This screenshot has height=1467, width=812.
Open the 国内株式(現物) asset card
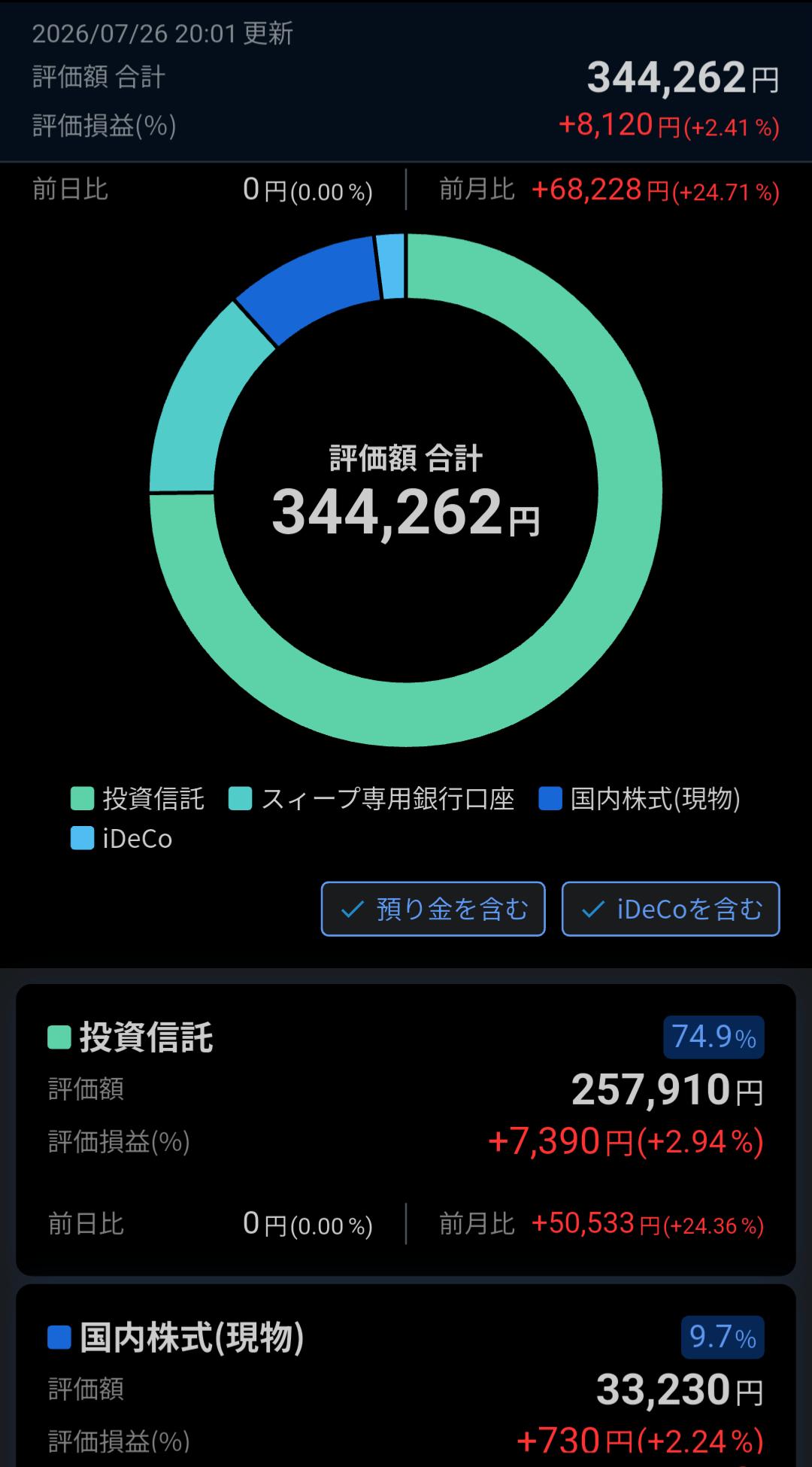pyautogui.click(x=406, y=1376)
